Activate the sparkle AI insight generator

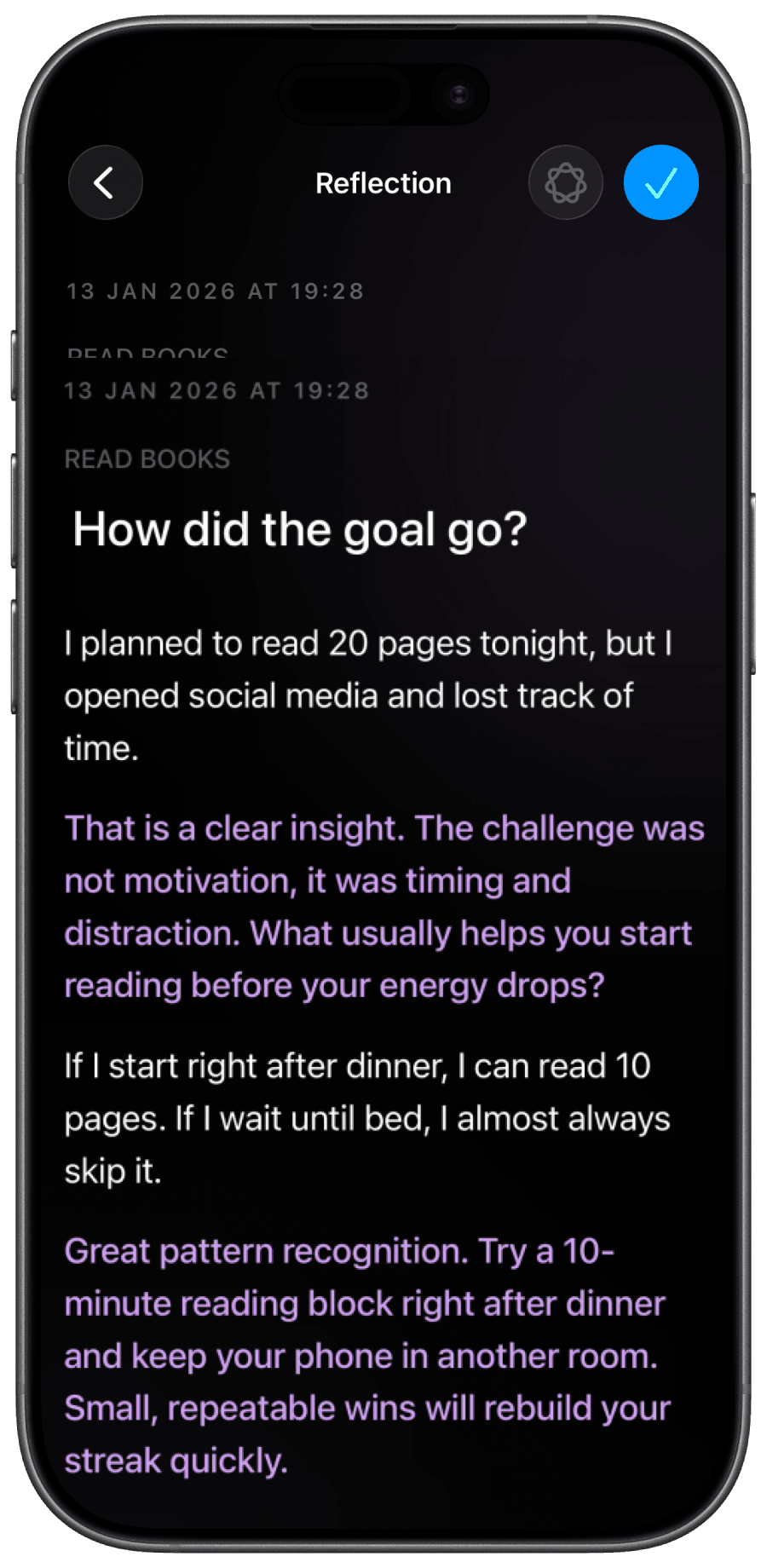(x=566, y=182)
